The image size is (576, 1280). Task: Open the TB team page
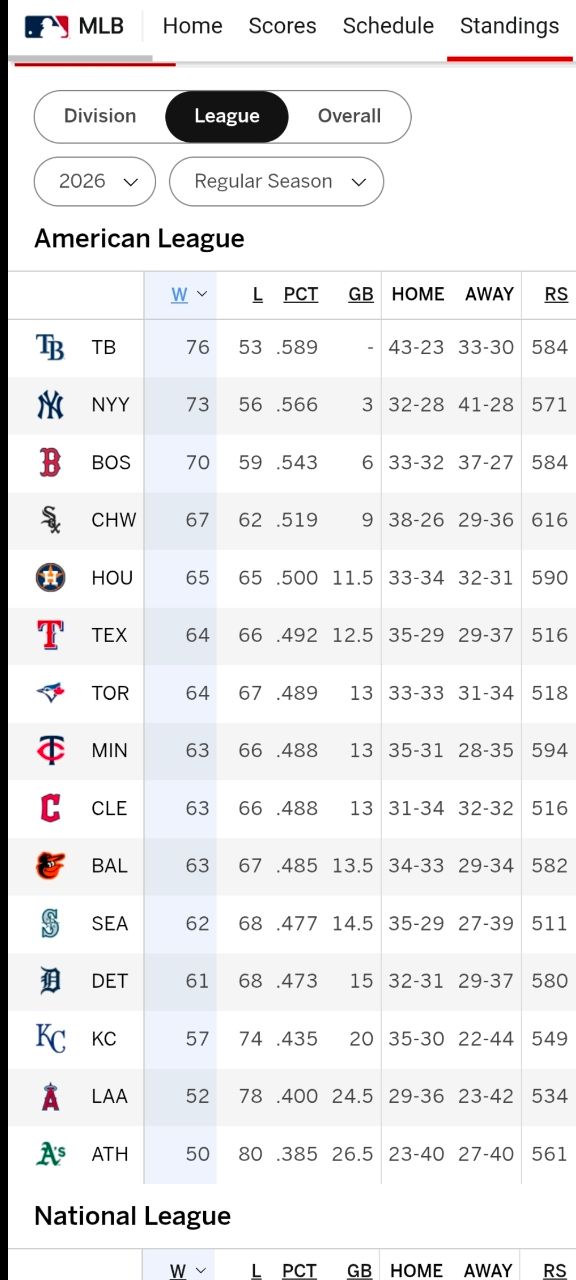pyautogui.click(x=76, y=347)
